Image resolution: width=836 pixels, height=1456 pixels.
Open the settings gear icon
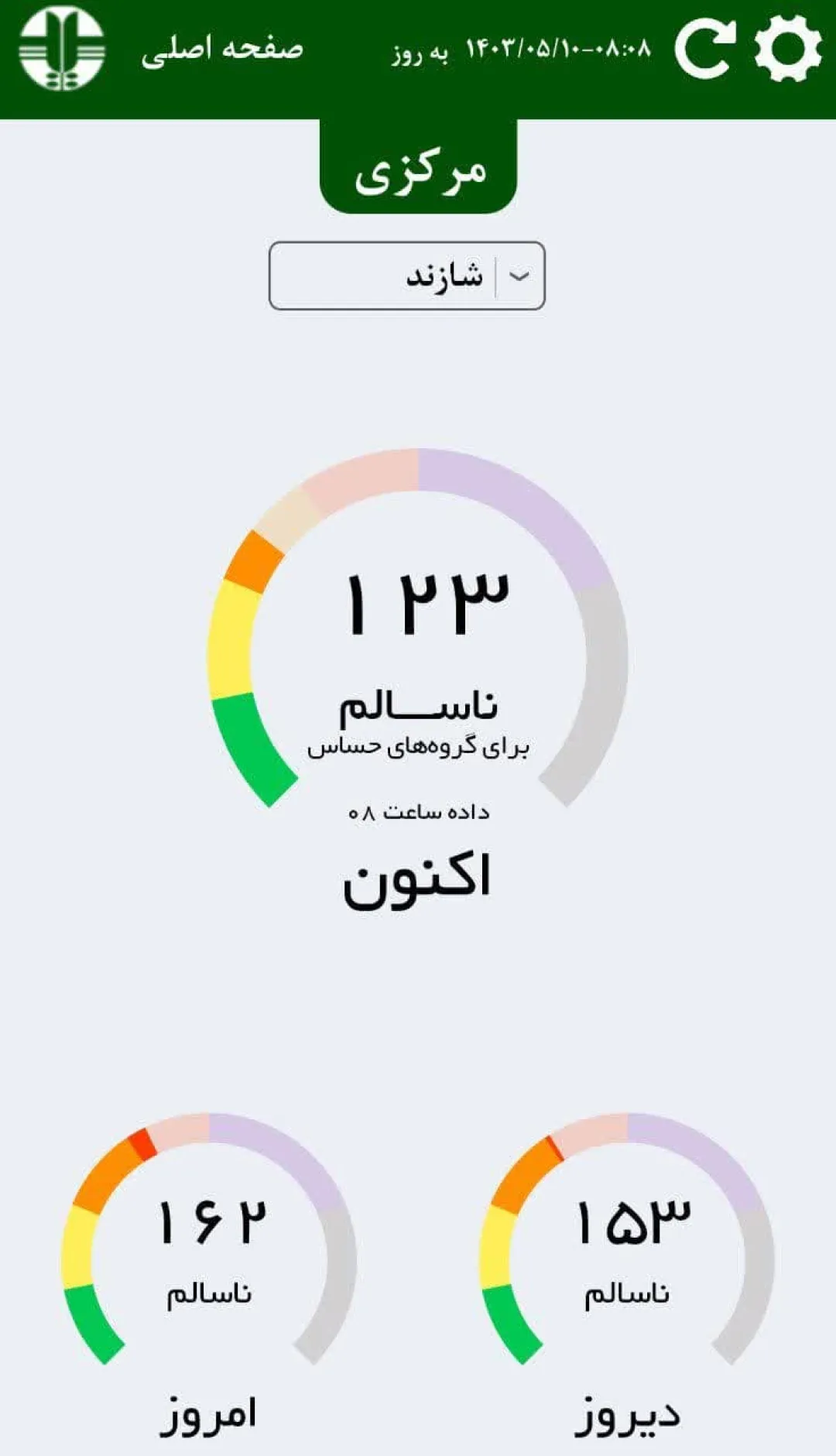(787, 48)
